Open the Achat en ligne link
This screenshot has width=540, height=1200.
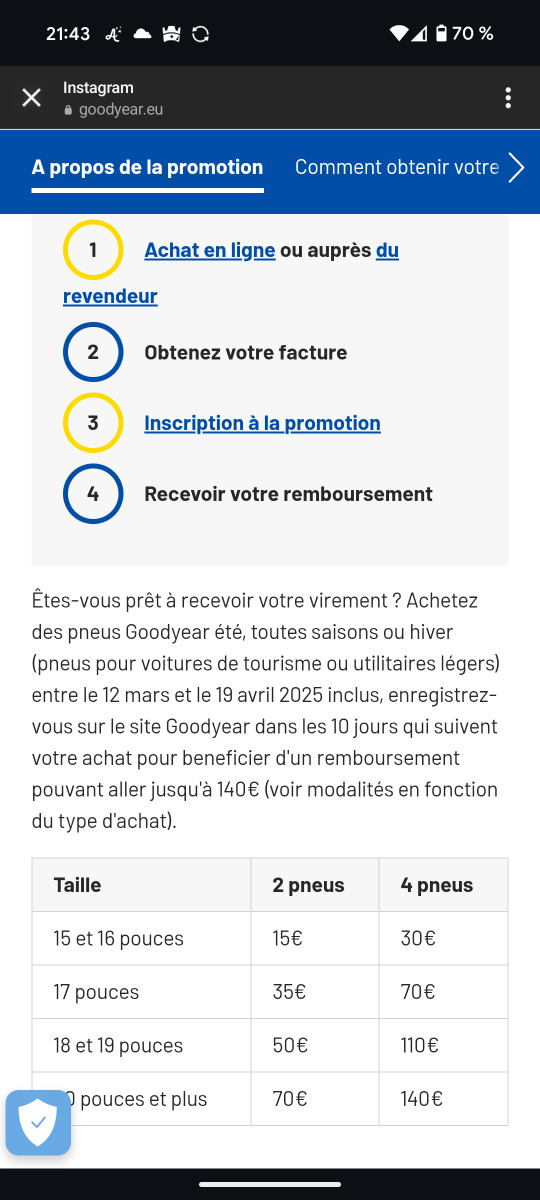click(x=210, y=250)
